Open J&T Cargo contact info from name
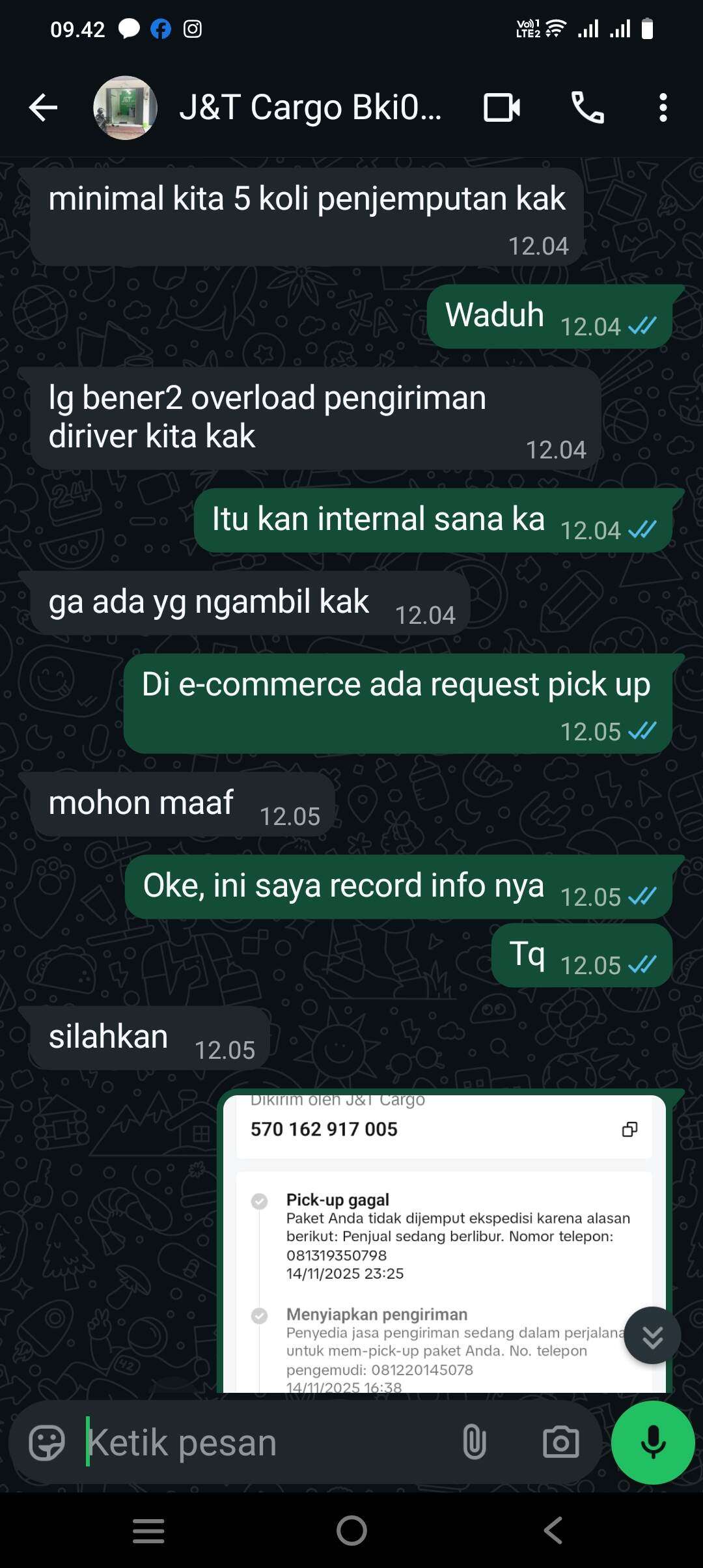Image resolution: width=703 pixels, height=1568 pixels. pos(310,107)
